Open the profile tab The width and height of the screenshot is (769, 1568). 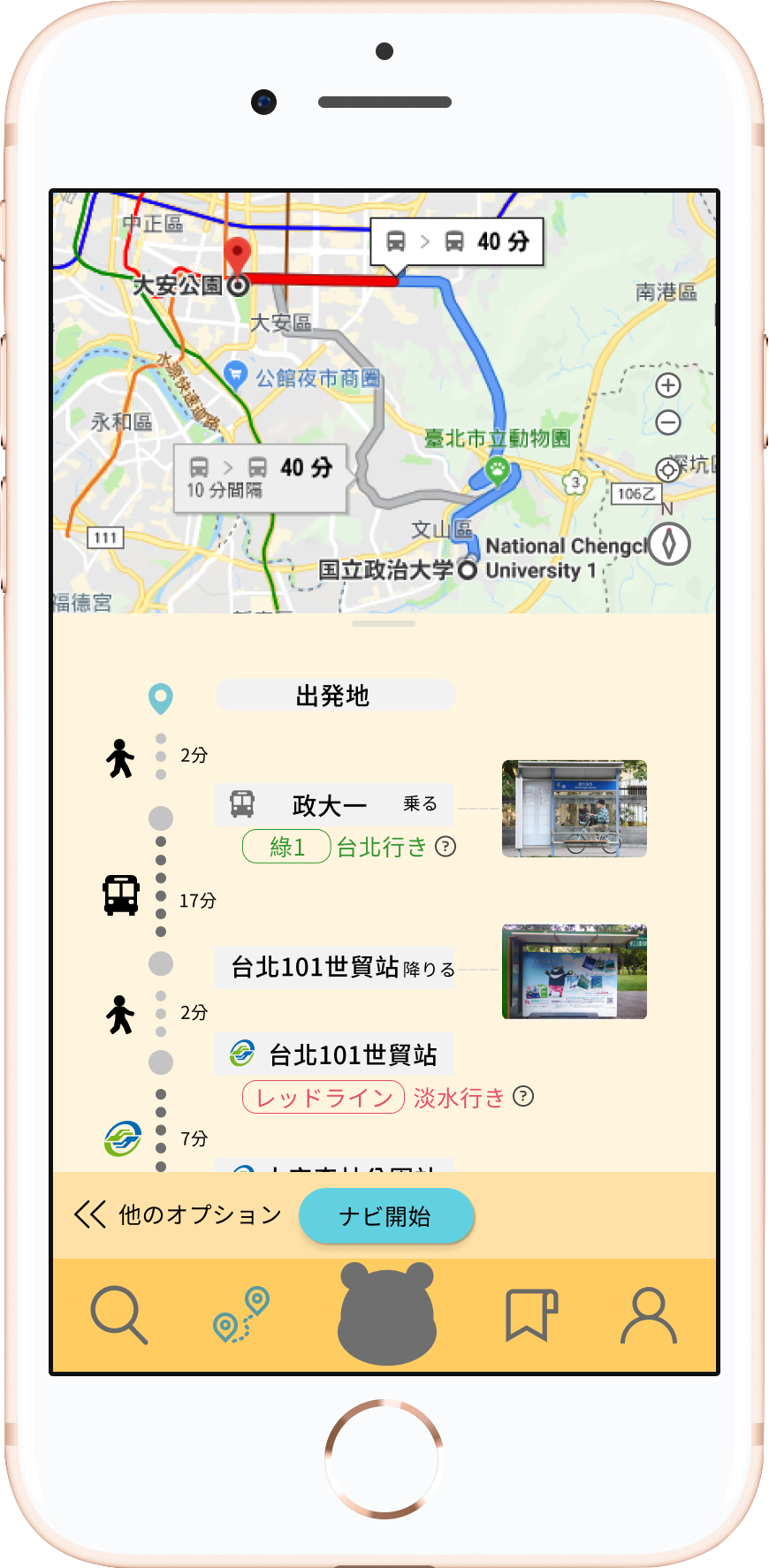[649, 1315]
